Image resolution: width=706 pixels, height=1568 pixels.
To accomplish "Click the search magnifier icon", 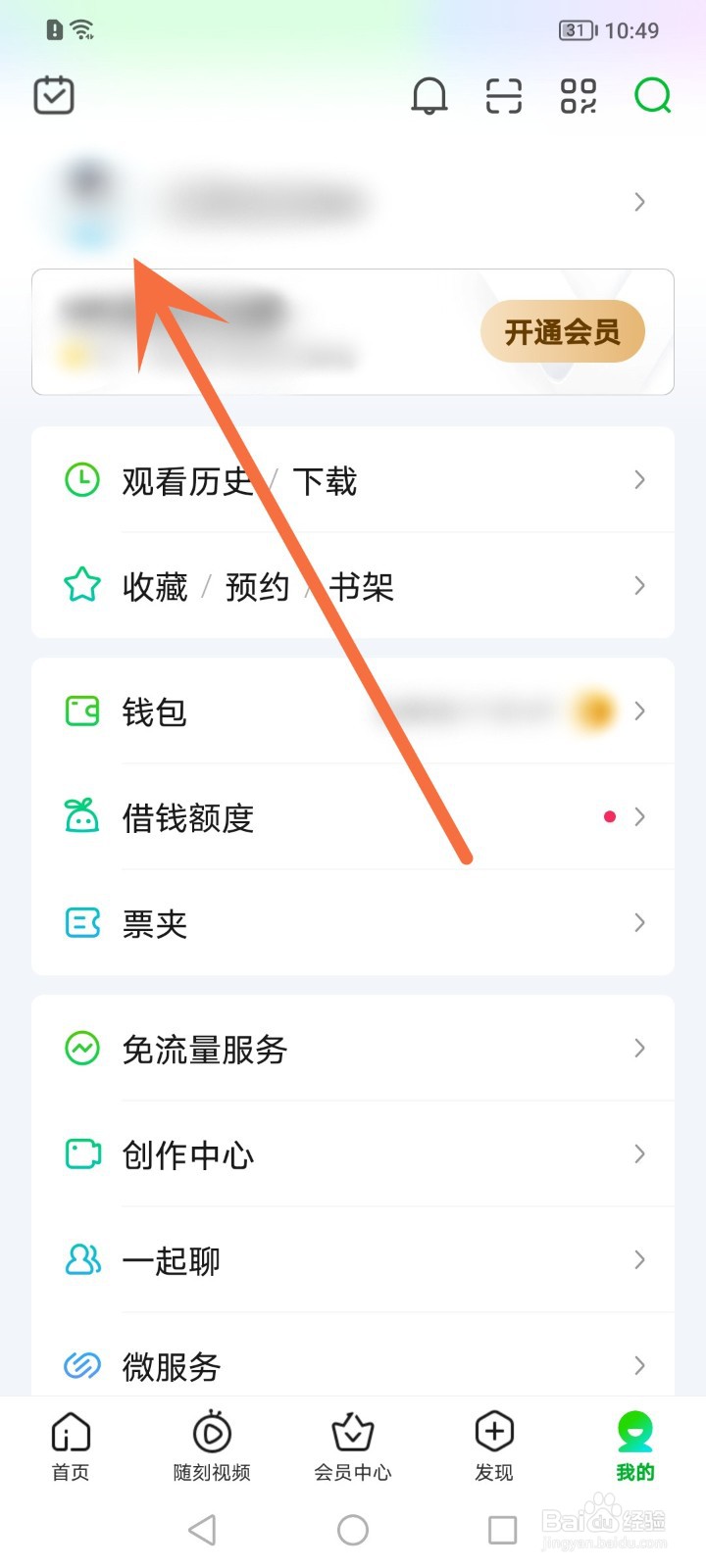I will pos(651,95).
